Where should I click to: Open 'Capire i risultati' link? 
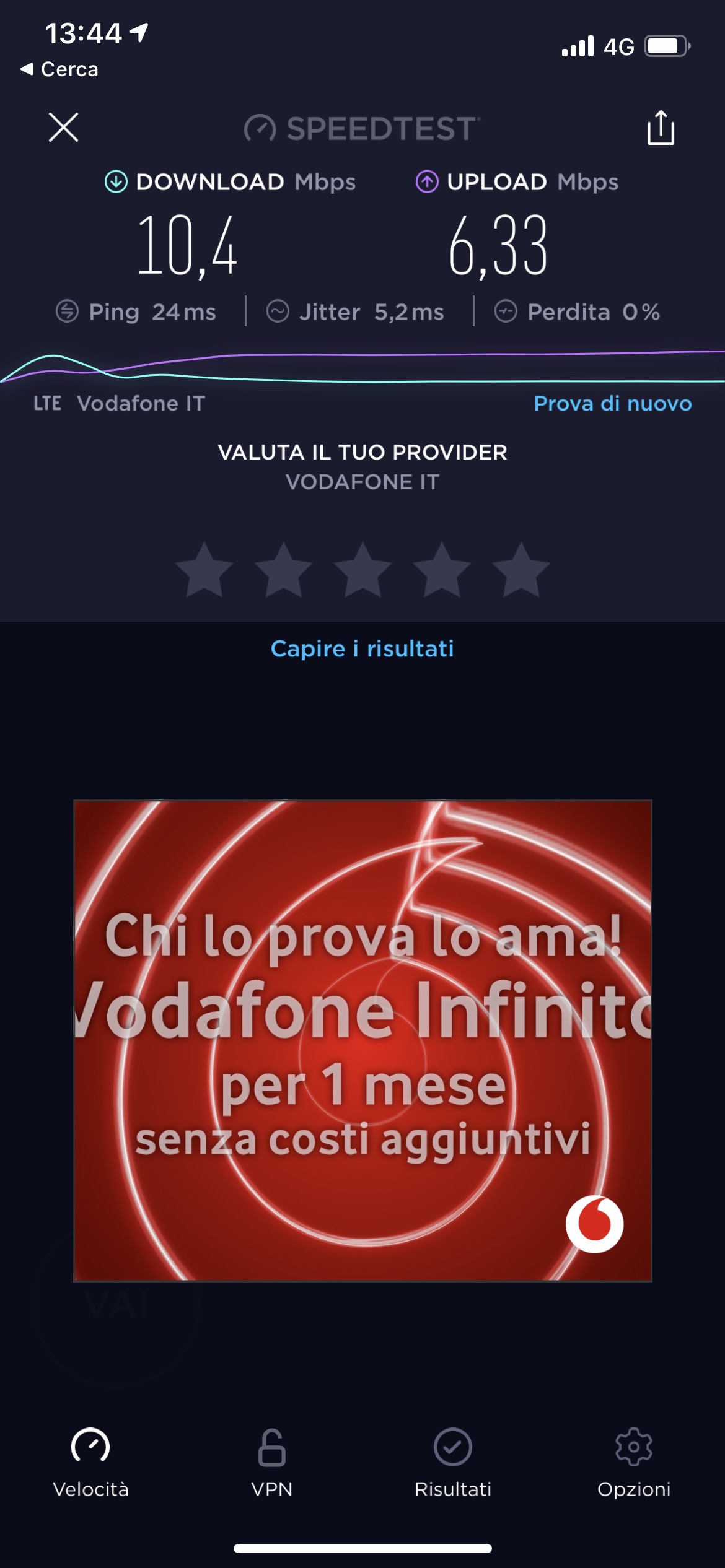pos(362,648)
